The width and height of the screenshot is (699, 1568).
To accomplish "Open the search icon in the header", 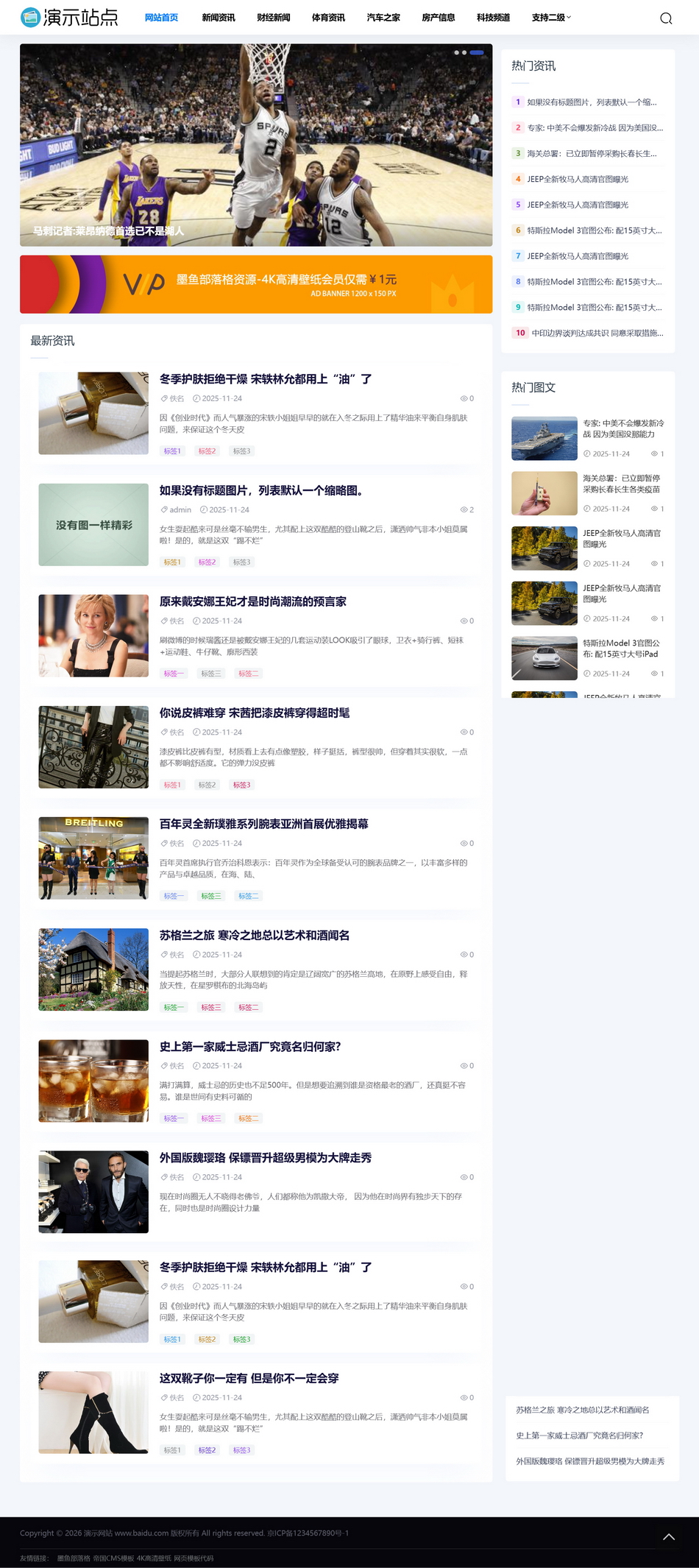I will tap(666, 18).
